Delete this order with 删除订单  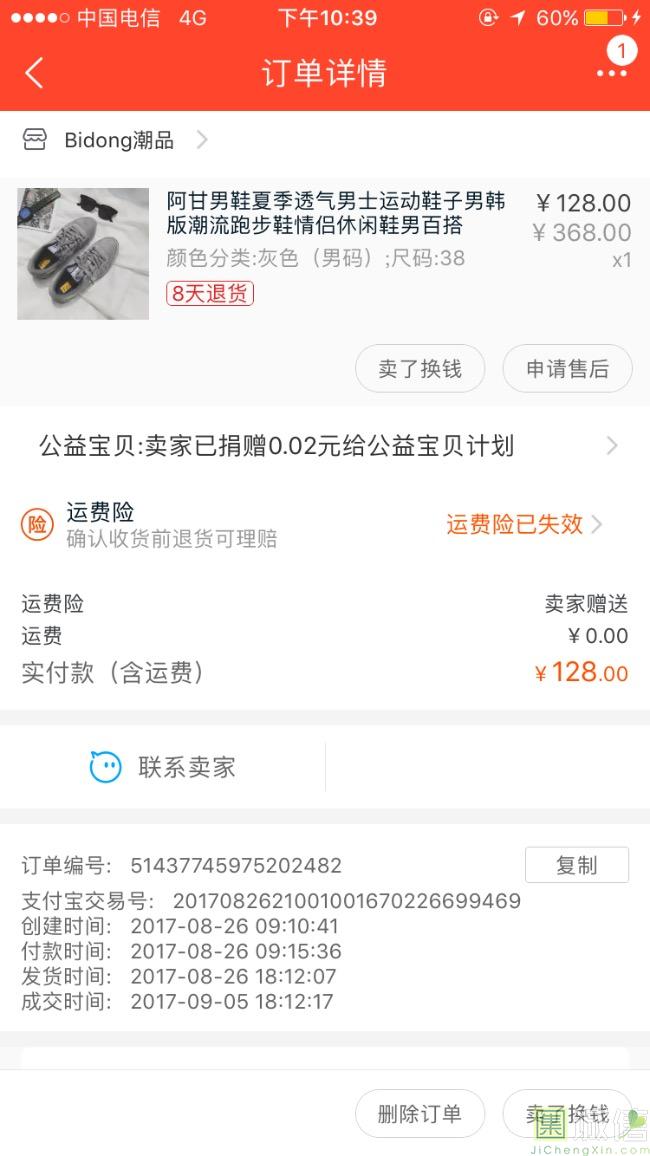point(420,1114)
